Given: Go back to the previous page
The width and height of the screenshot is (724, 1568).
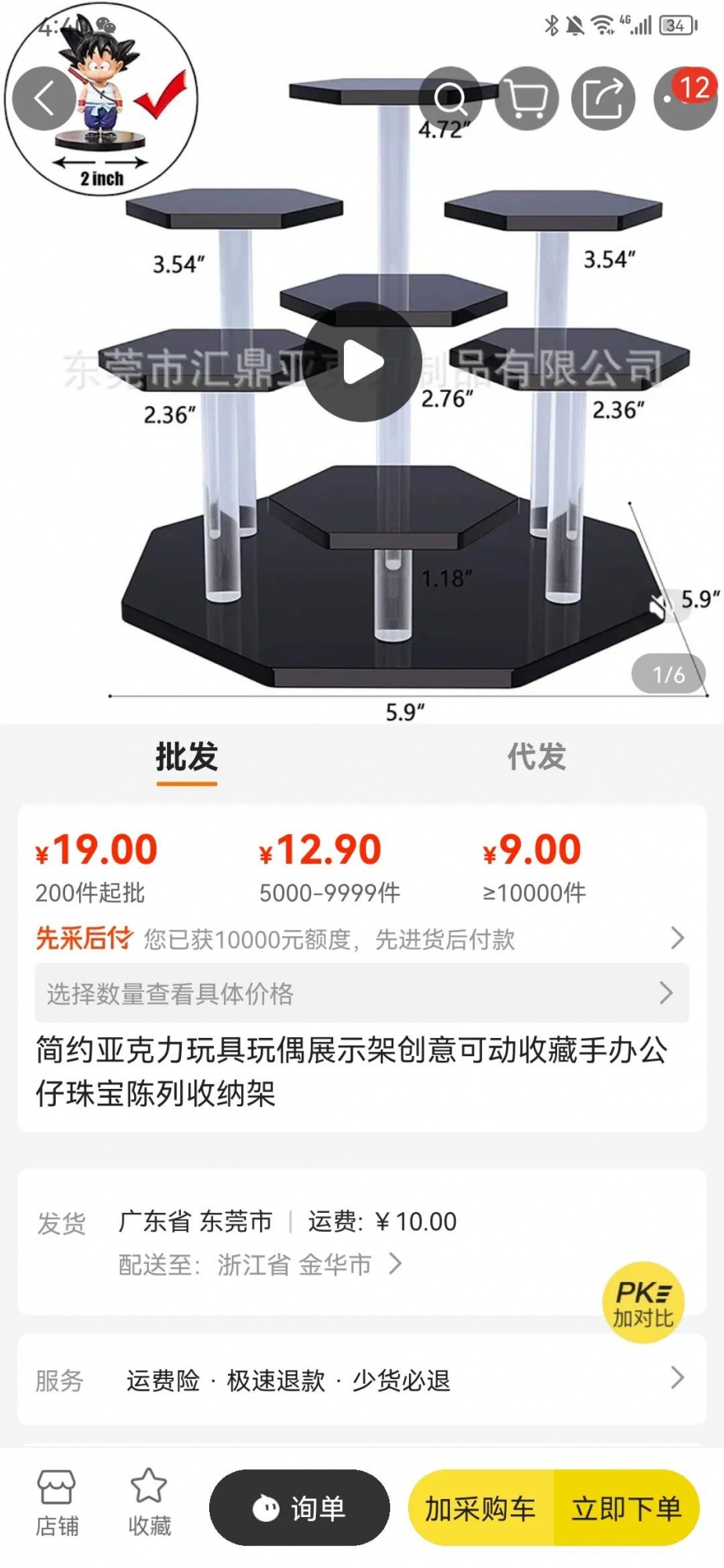Looking at the screenshot, I should click(45, 99).
